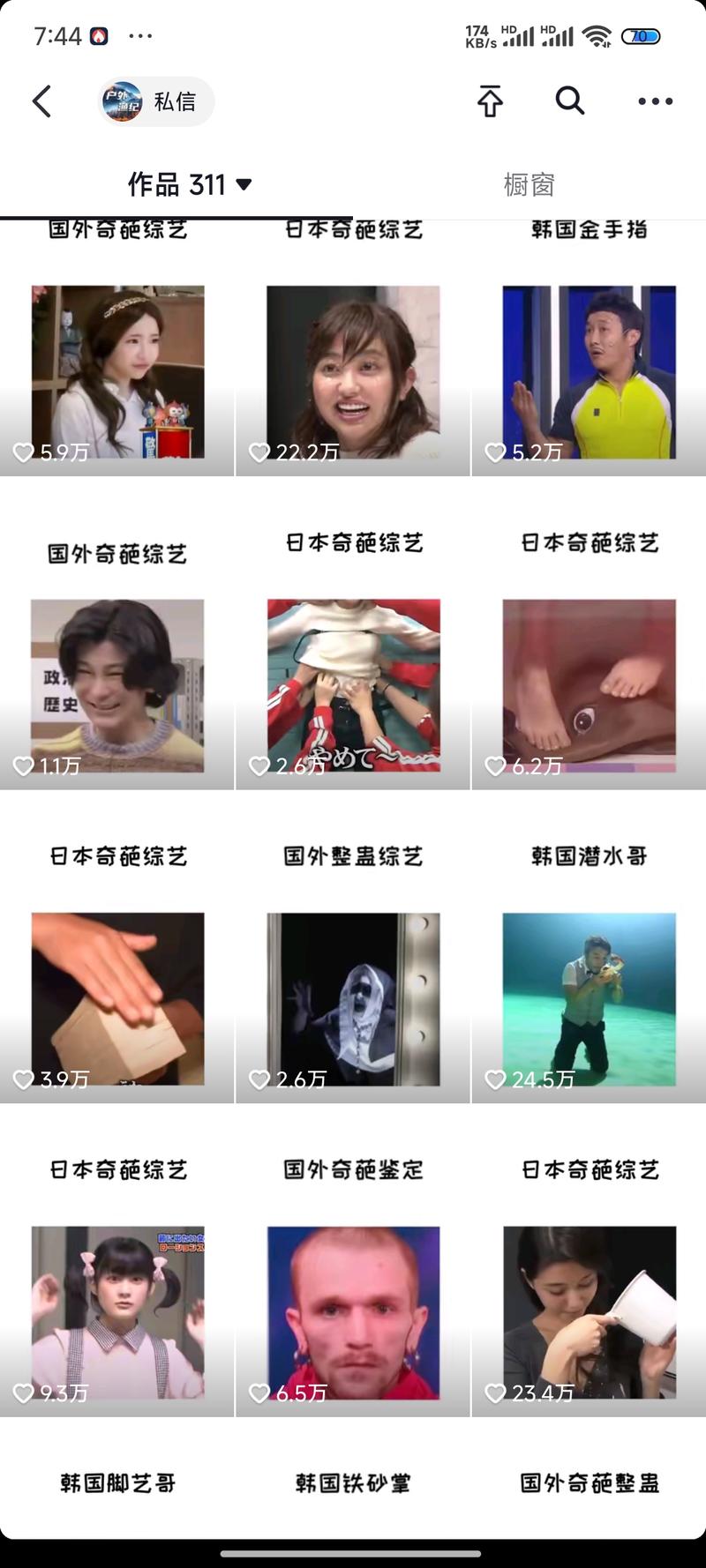The image size is (706, 1568).
Task: Open the video with 5.9万 likes
Action: point(117,370)
